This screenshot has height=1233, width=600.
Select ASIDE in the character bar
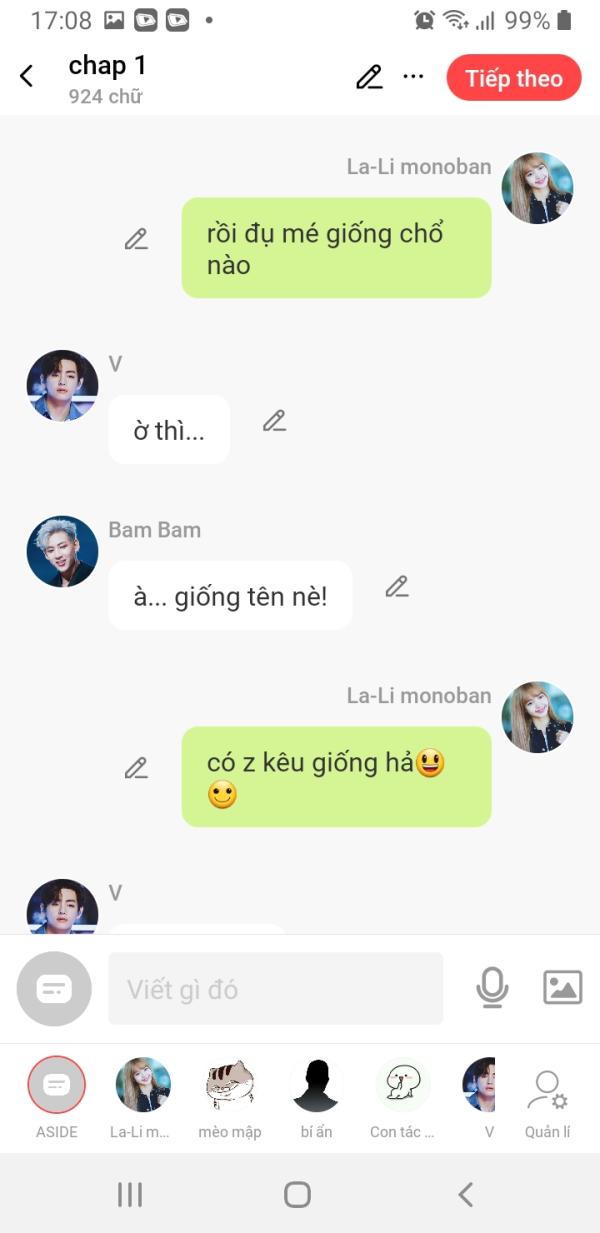(x=57, y=1097)
